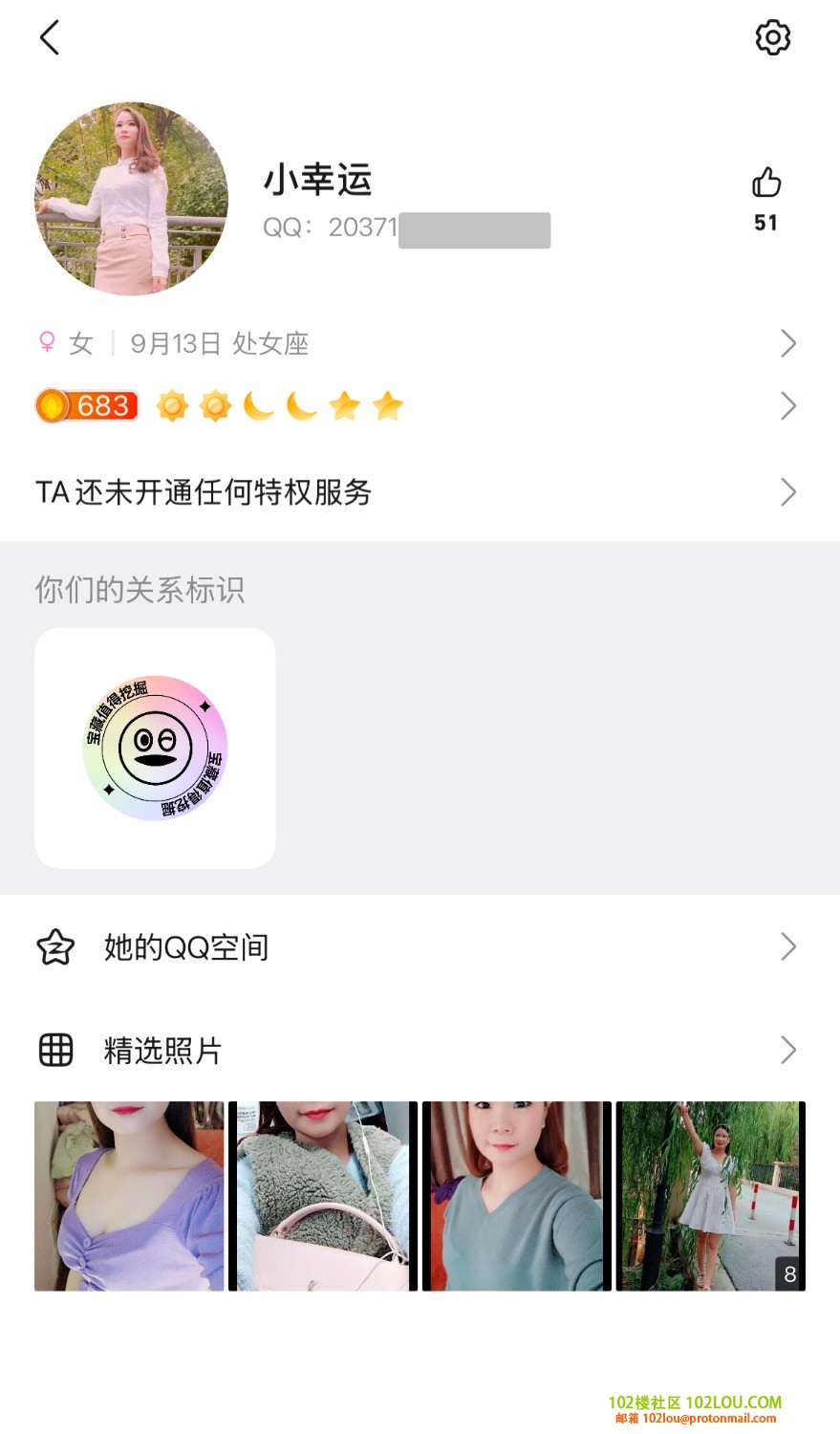Open the 精选照片 album row
Image resolution: width=840 pixels, height=1434 pixels.
click(x=419, y=1051)
